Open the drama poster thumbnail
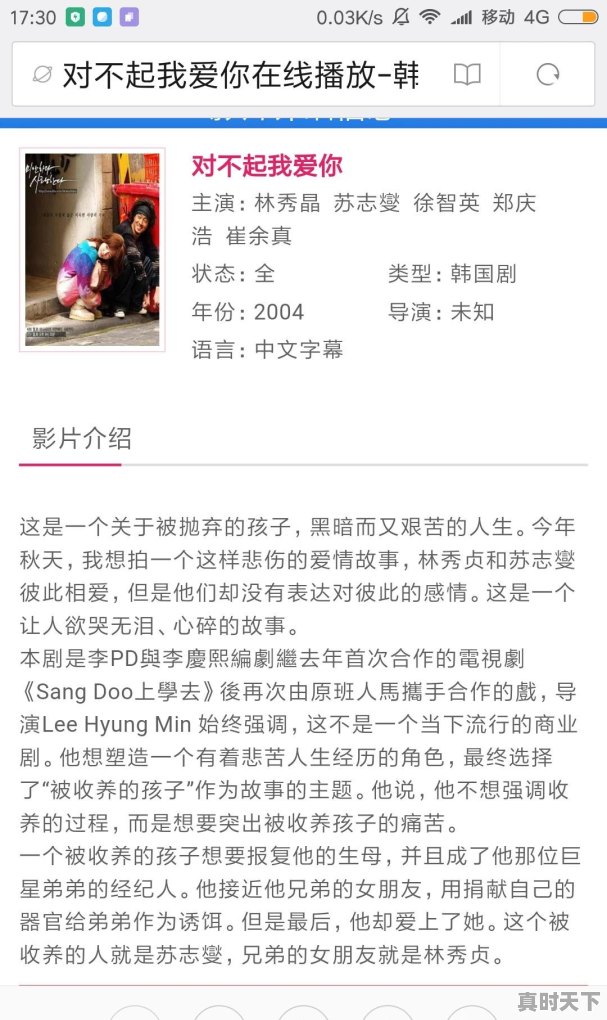The height and width of the screenshot is (1020, 607). (x=92, y=250)
